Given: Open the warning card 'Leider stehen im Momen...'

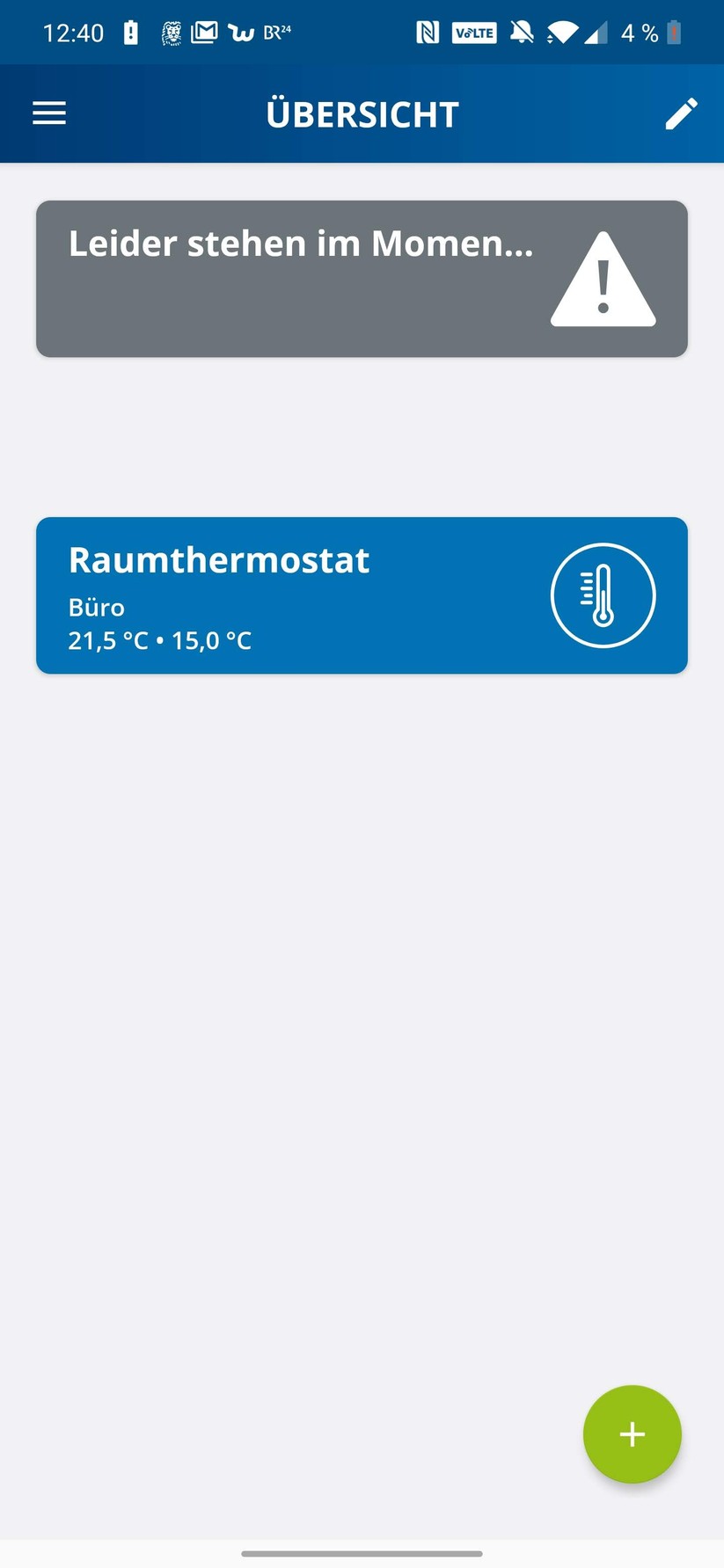Looking at the screenshot, I should tap(362, 279).
